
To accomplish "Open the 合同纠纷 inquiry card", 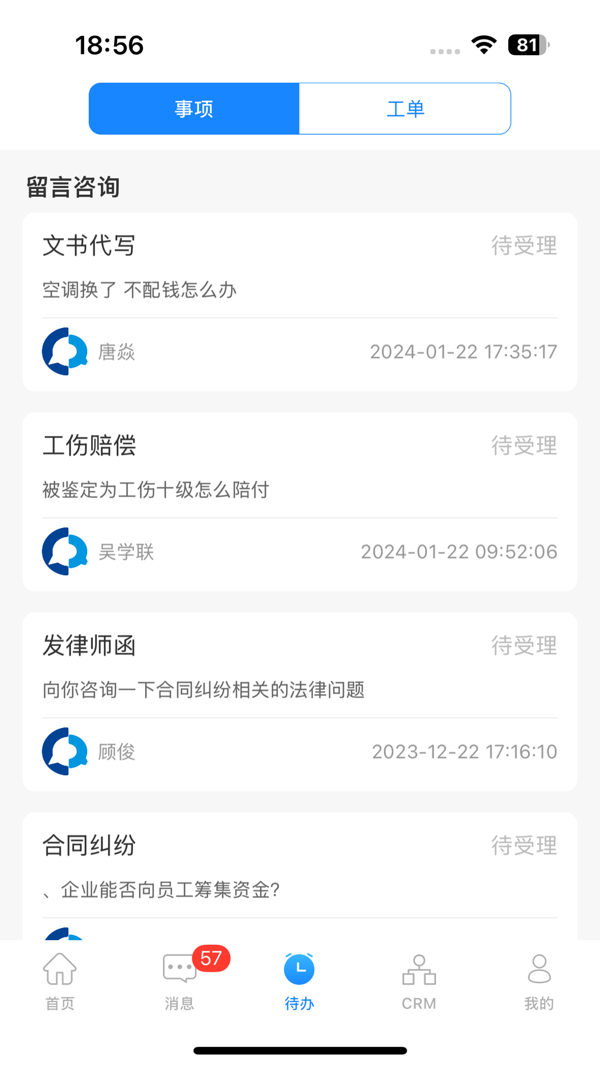I will point(299,870).
